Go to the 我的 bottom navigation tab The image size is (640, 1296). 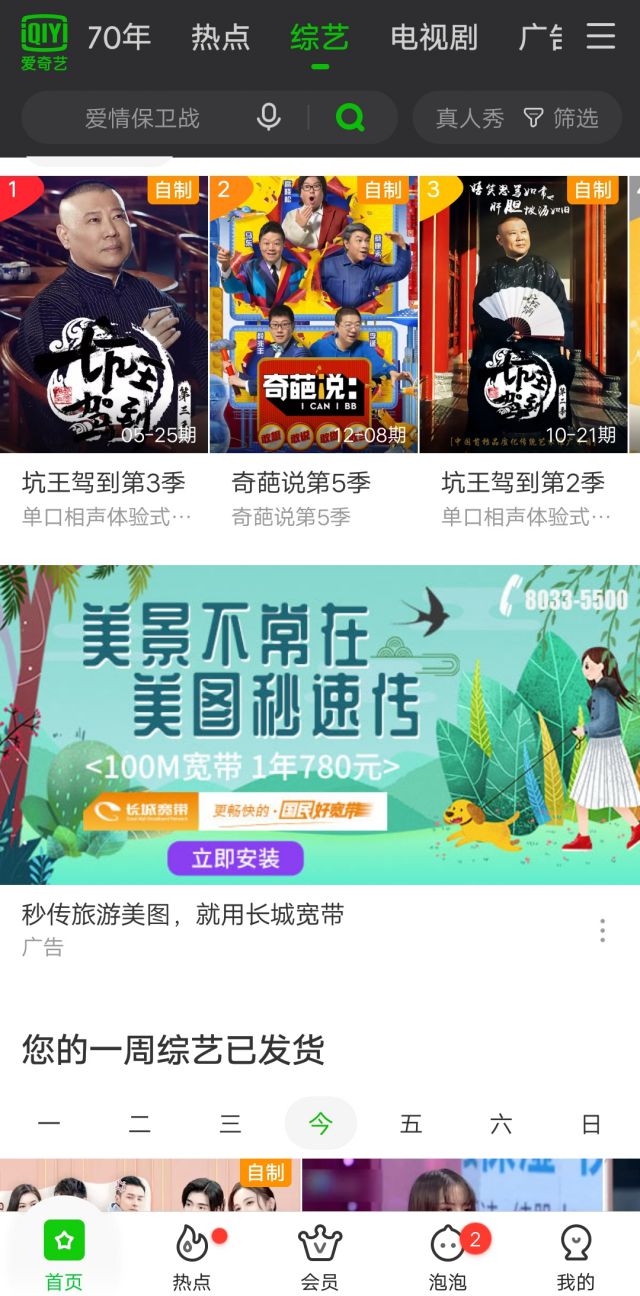pyautogui.click(x=576, y=1256)
